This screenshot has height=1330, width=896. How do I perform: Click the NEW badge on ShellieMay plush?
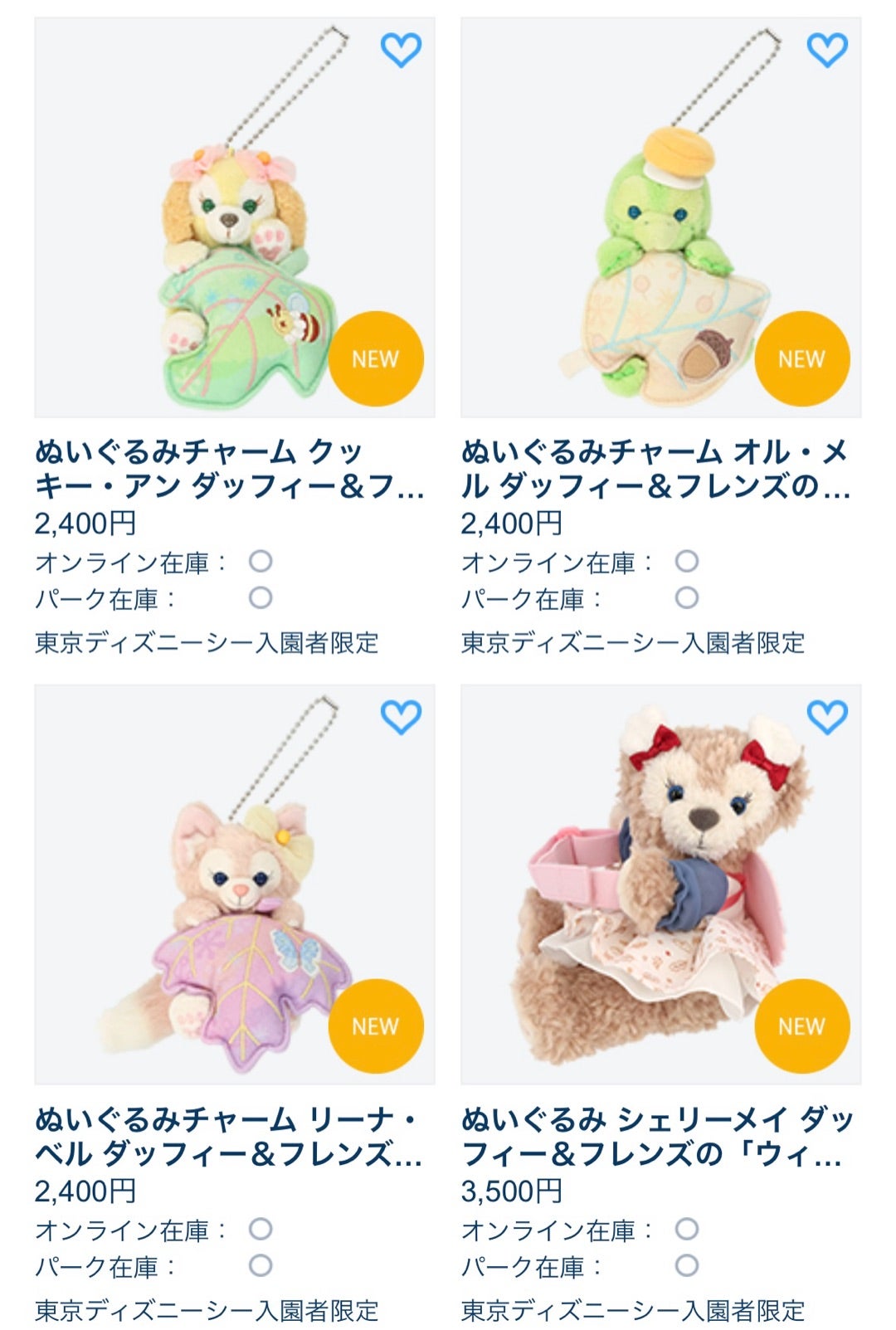click(802, 1026)
